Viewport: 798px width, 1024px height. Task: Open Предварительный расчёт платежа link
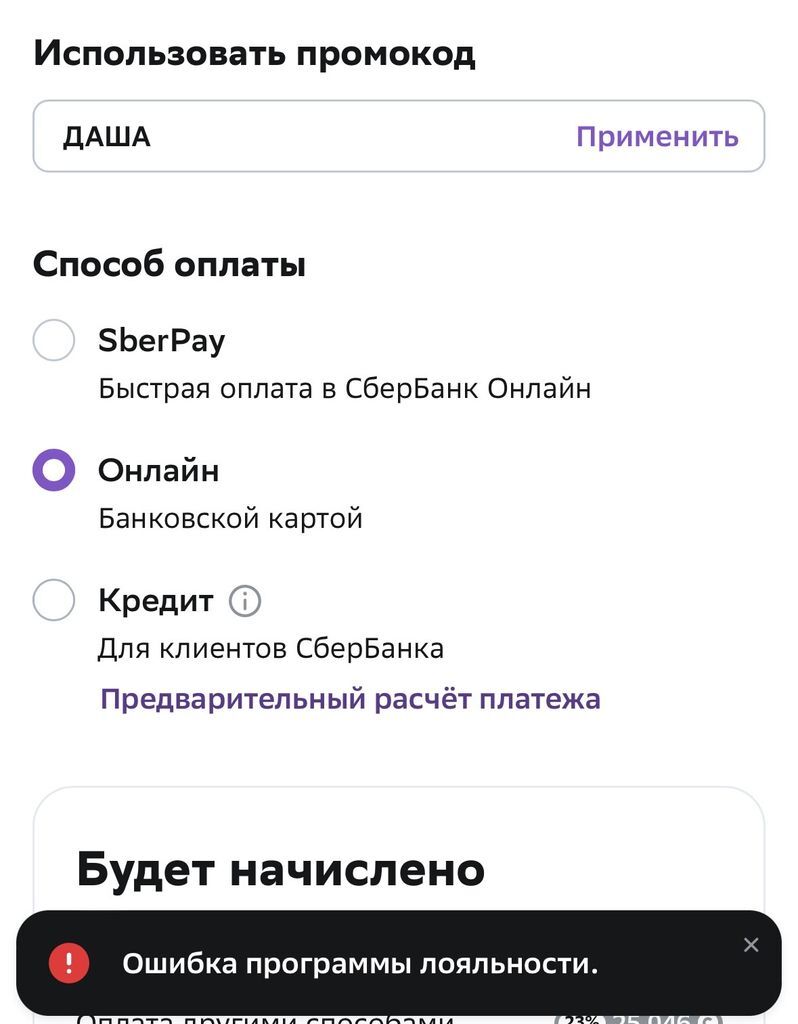[350, 698]
